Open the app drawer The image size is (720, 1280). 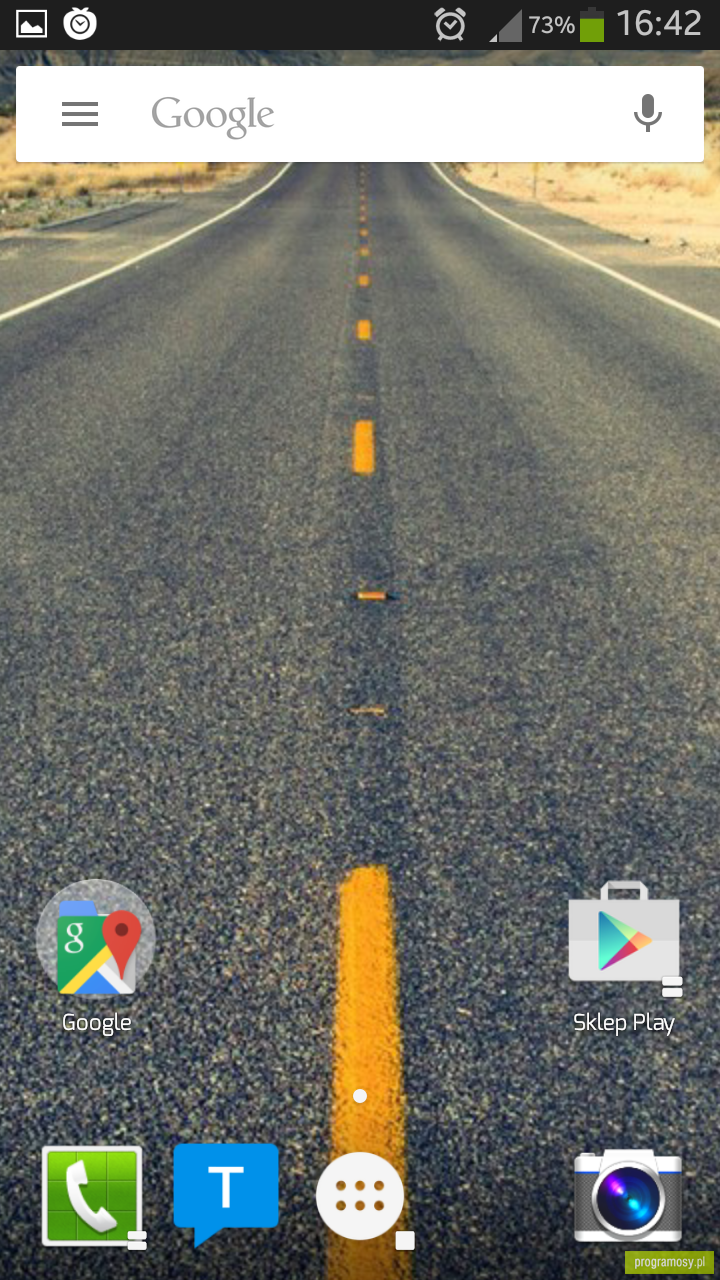[x=360, y=1196]
